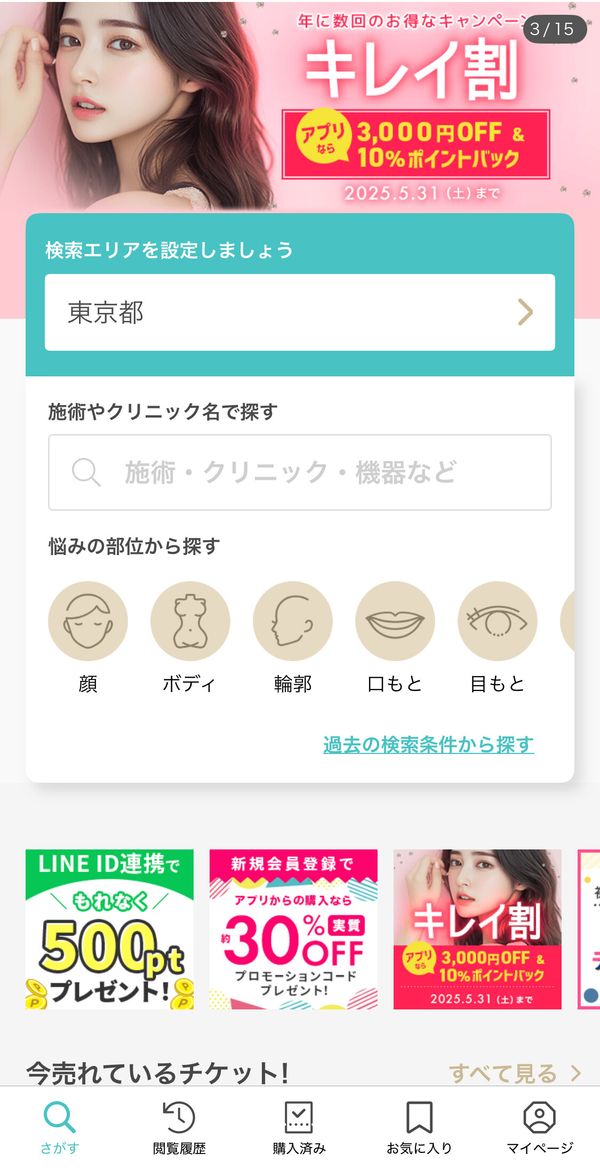Select the 輪郭 category

tap(293, 638)
